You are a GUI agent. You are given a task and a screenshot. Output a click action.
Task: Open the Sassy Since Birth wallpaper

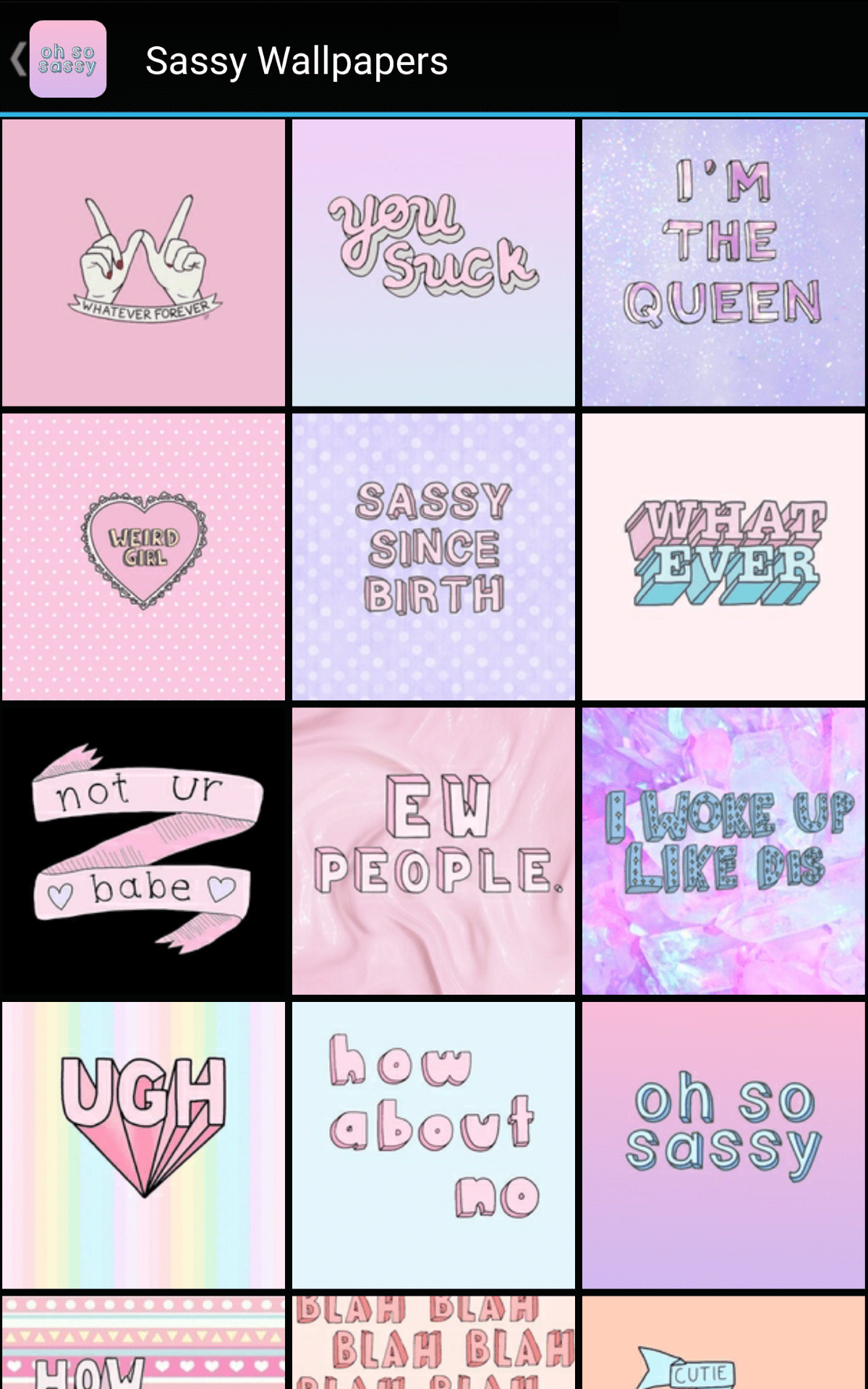[x=433, y=557]
